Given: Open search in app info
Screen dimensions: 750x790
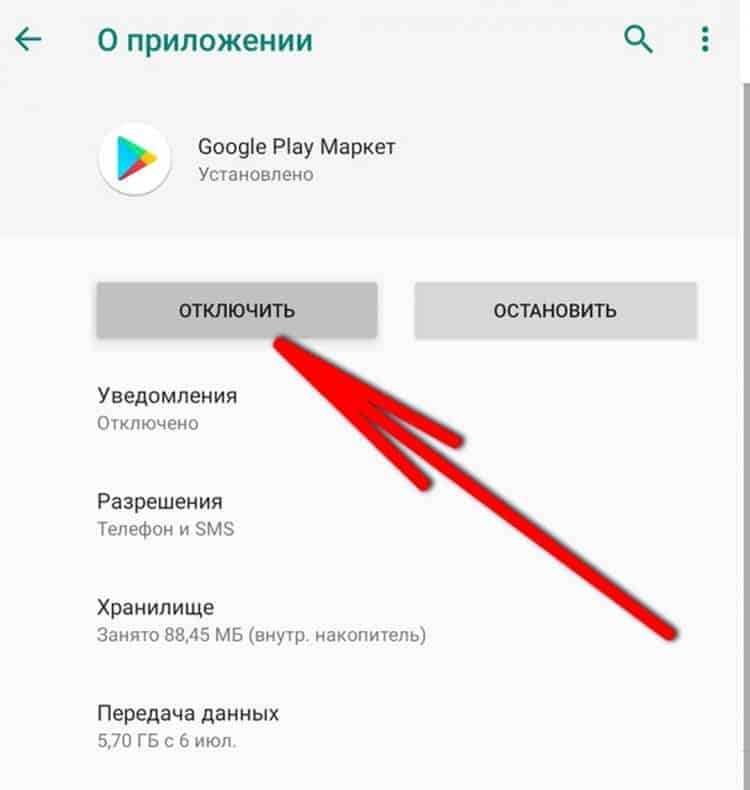Looking at the screenshot, I should 638,40.
